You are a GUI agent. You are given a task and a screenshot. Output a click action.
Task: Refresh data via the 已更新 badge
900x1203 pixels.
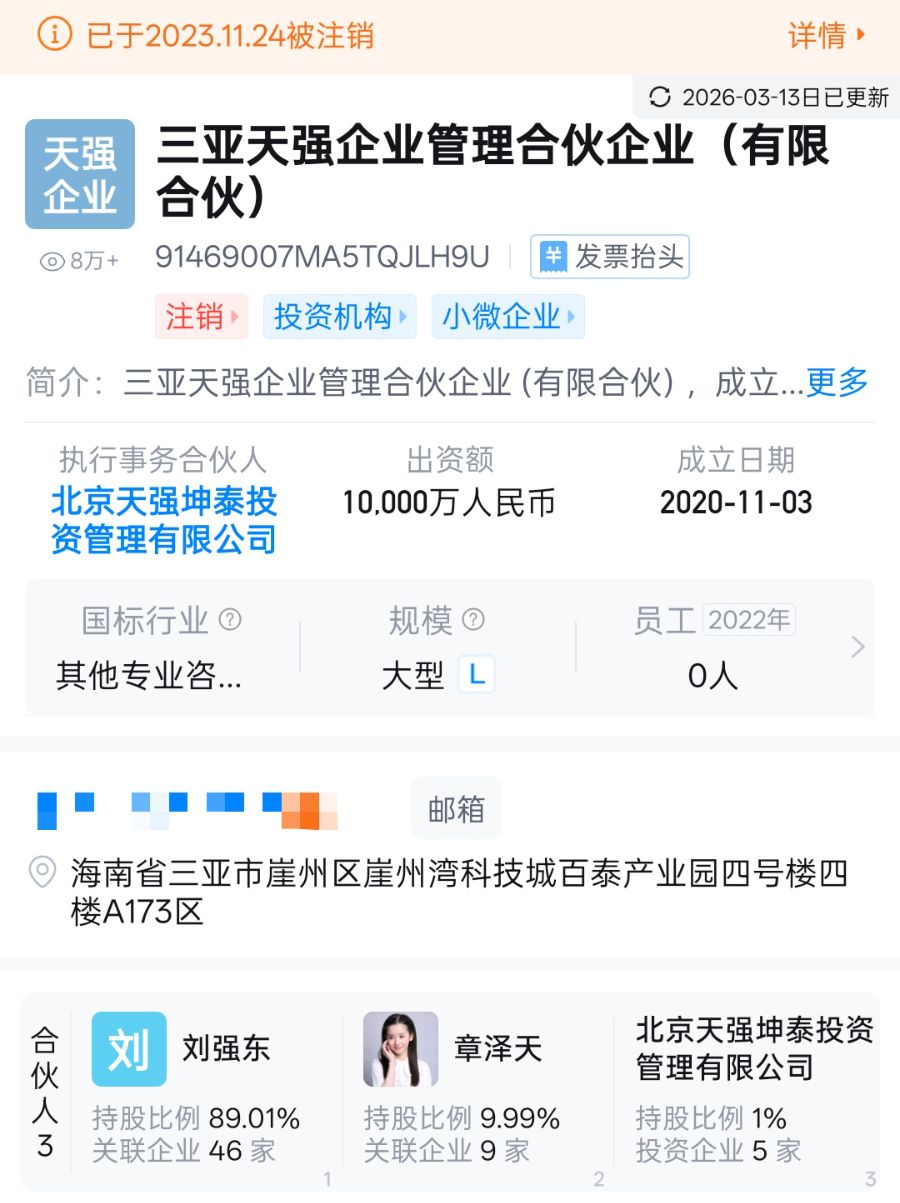768,97
